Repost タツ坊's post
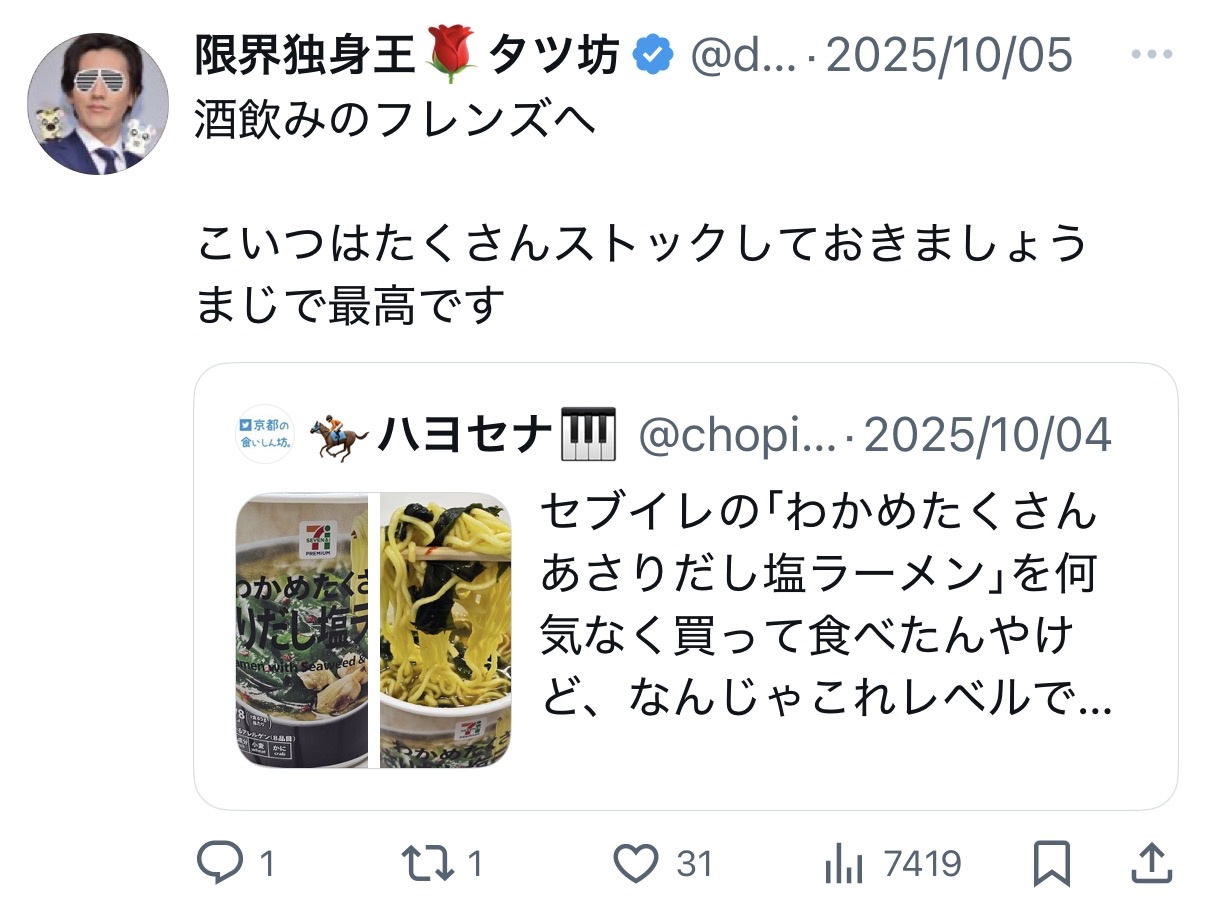 click(426, 863)
